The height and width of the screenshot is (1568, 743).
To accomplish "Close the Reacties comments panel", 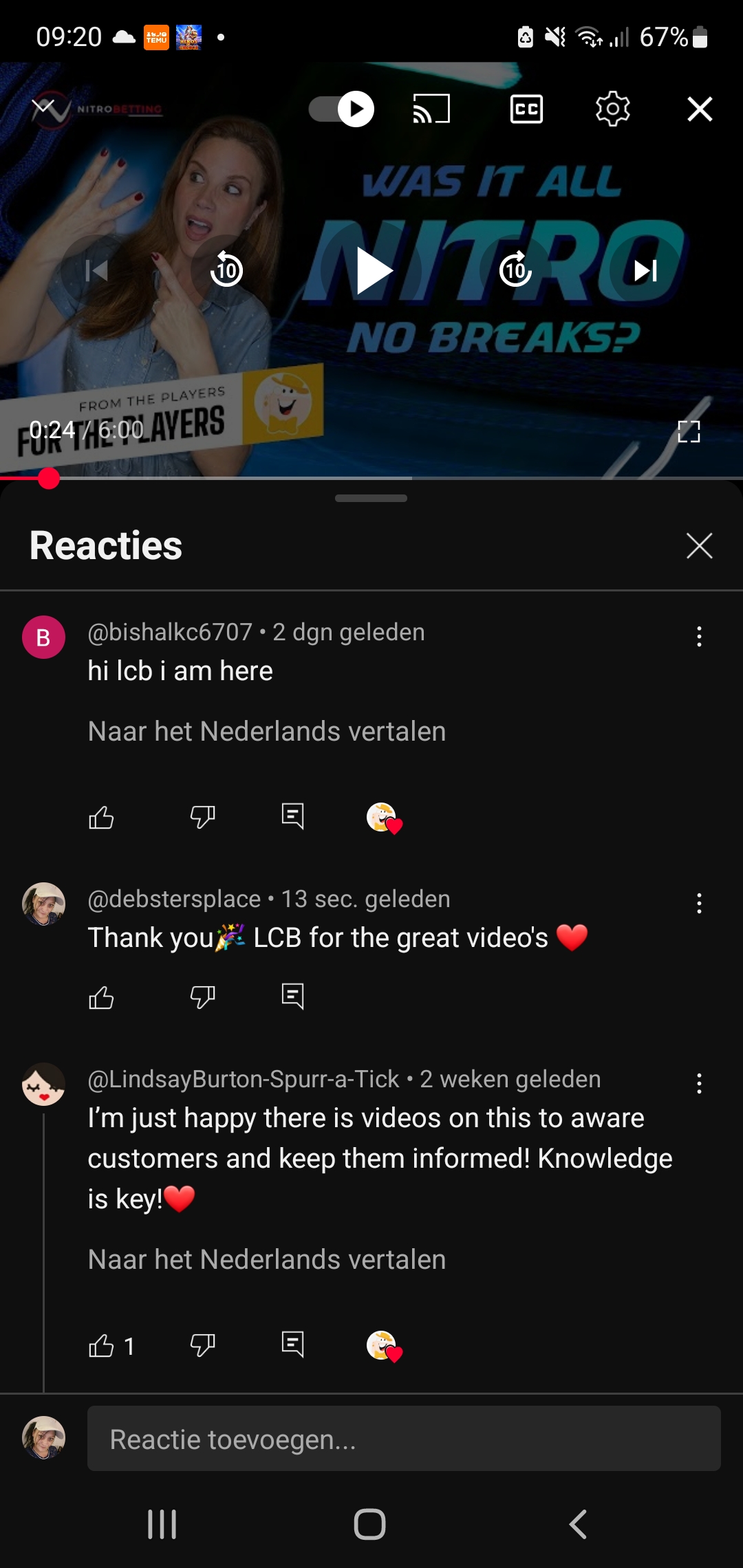I will pyautogui.click(x=699, y=546).
